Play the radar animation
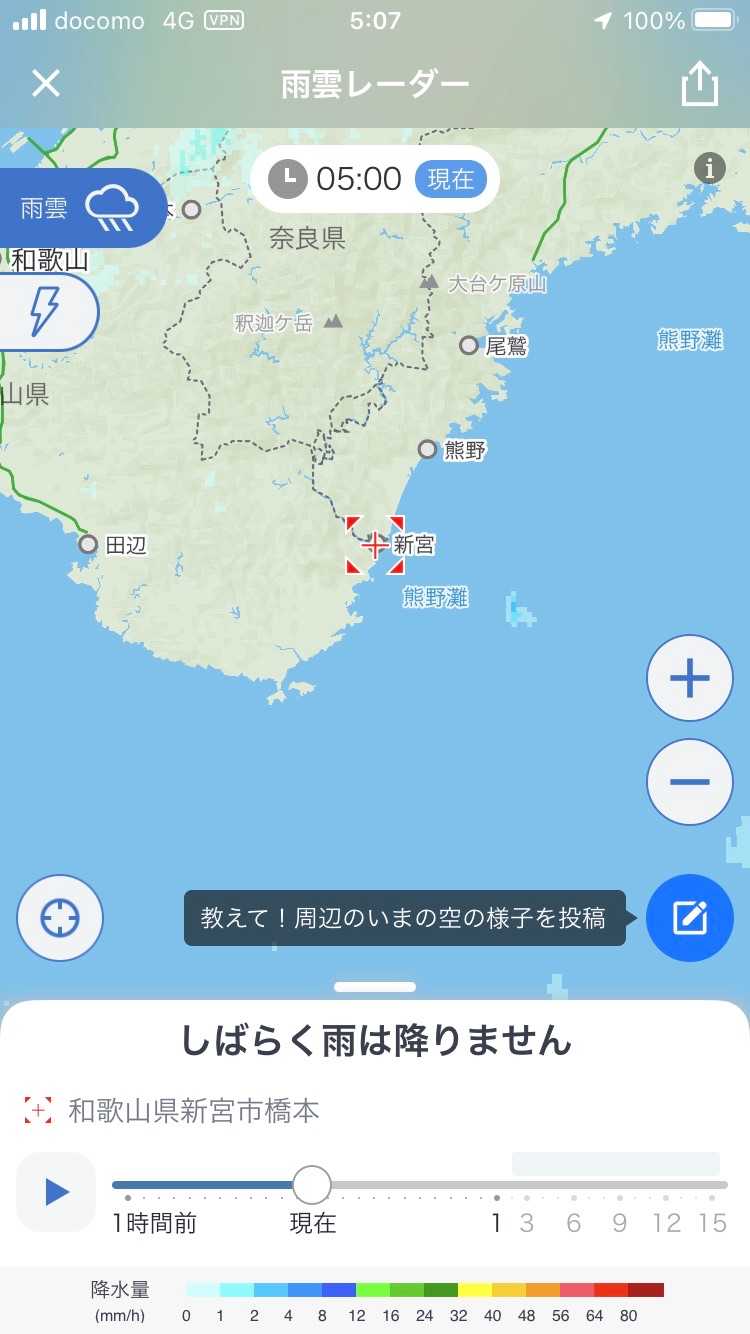This screenshot has width=750, height=1334. pyautogui.click(x=56, y=1192)
